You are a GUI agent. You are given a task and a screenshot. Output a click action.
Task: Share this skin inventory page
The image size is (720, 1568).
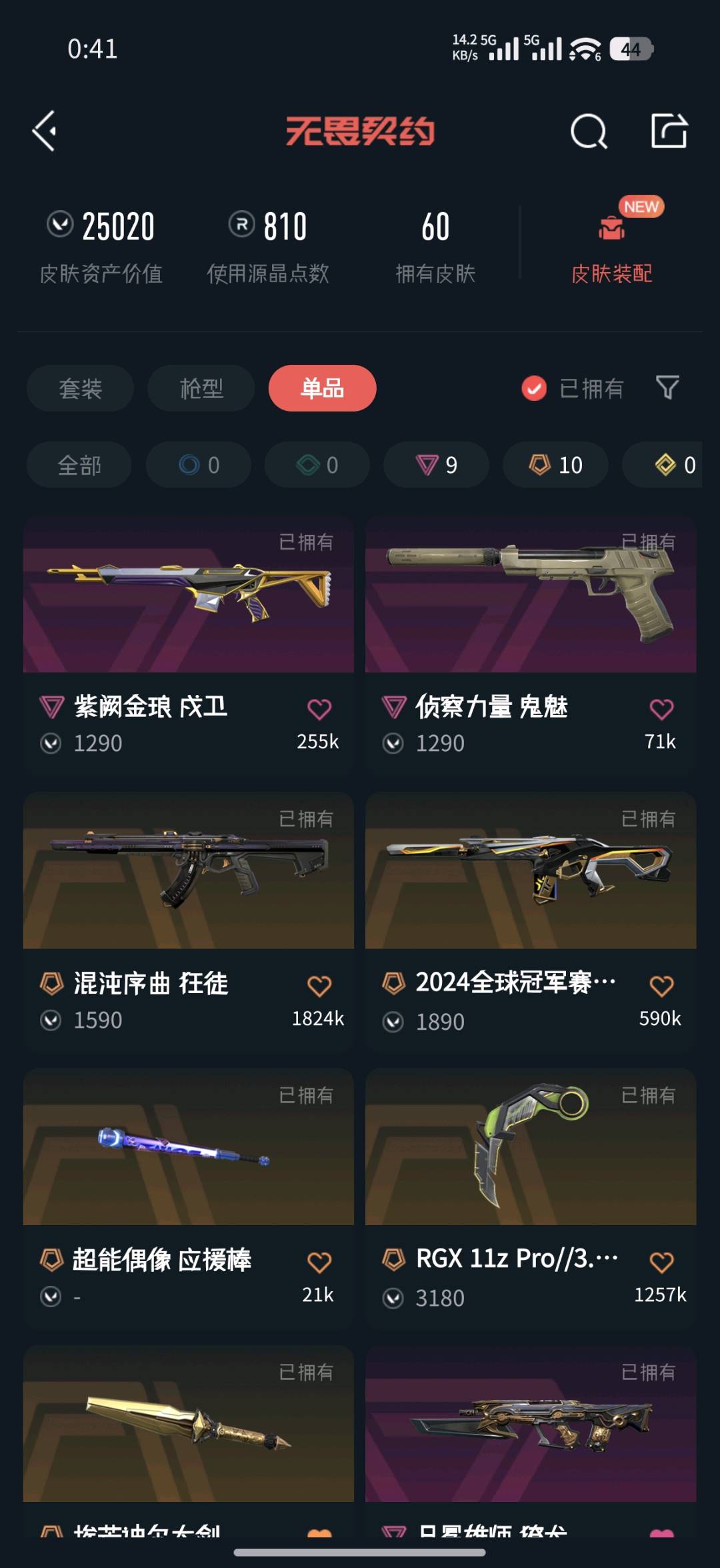coord(669,131)
